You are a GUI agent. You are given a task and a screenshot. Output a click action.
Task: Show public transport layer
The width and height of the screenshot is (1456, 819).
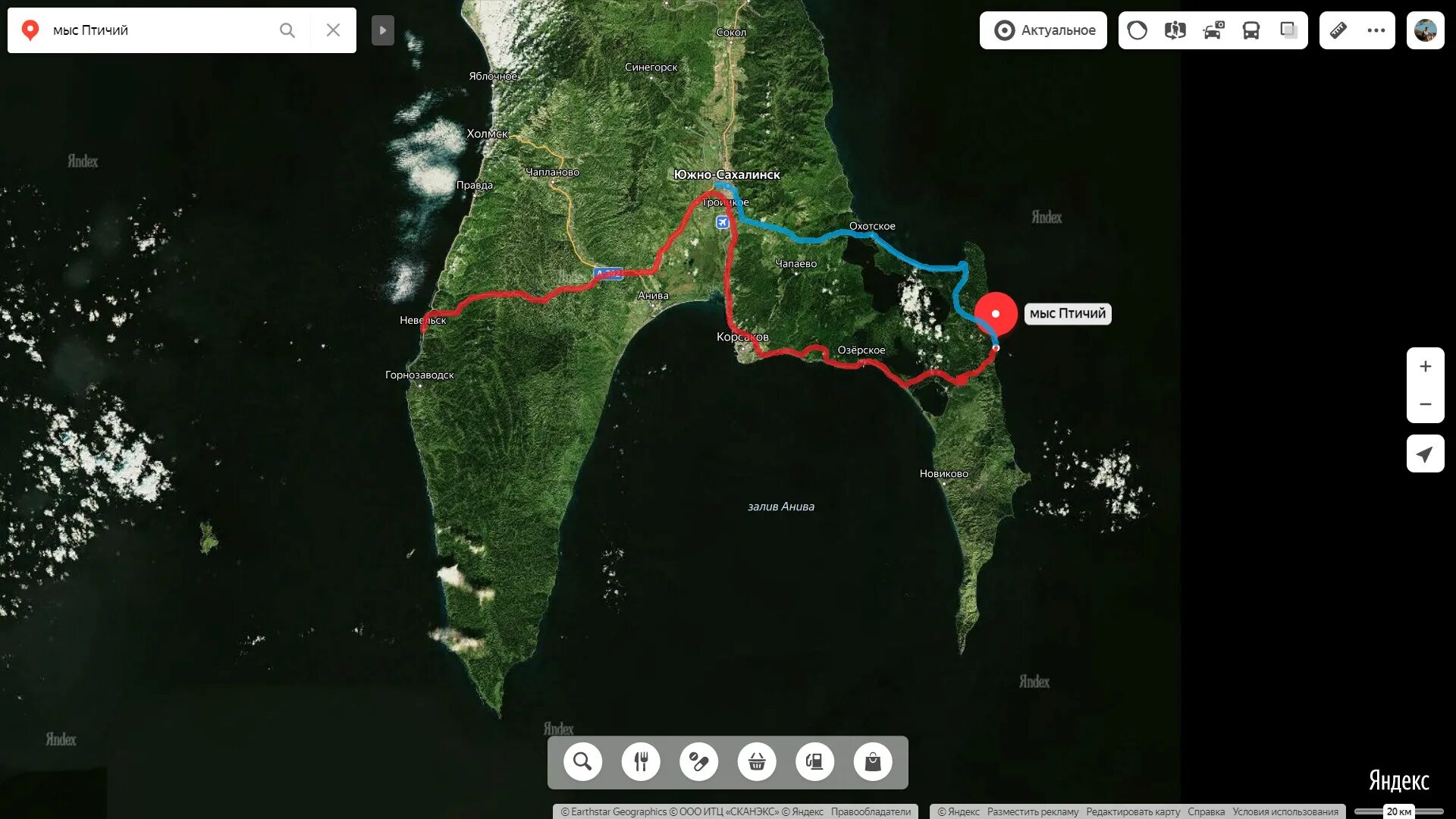click(1250, 30)
